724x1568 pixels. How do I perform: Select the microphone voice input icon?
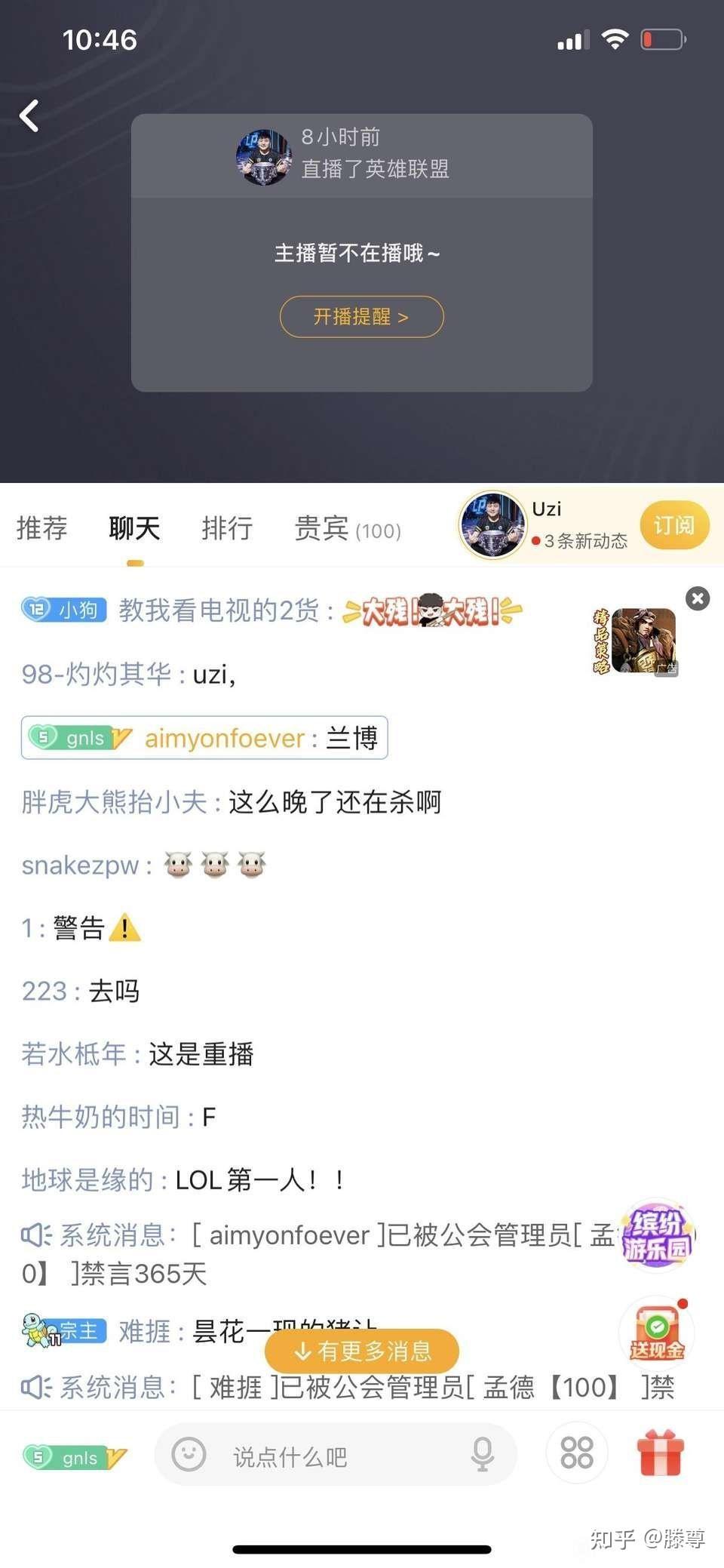[x=483, y=1456]
